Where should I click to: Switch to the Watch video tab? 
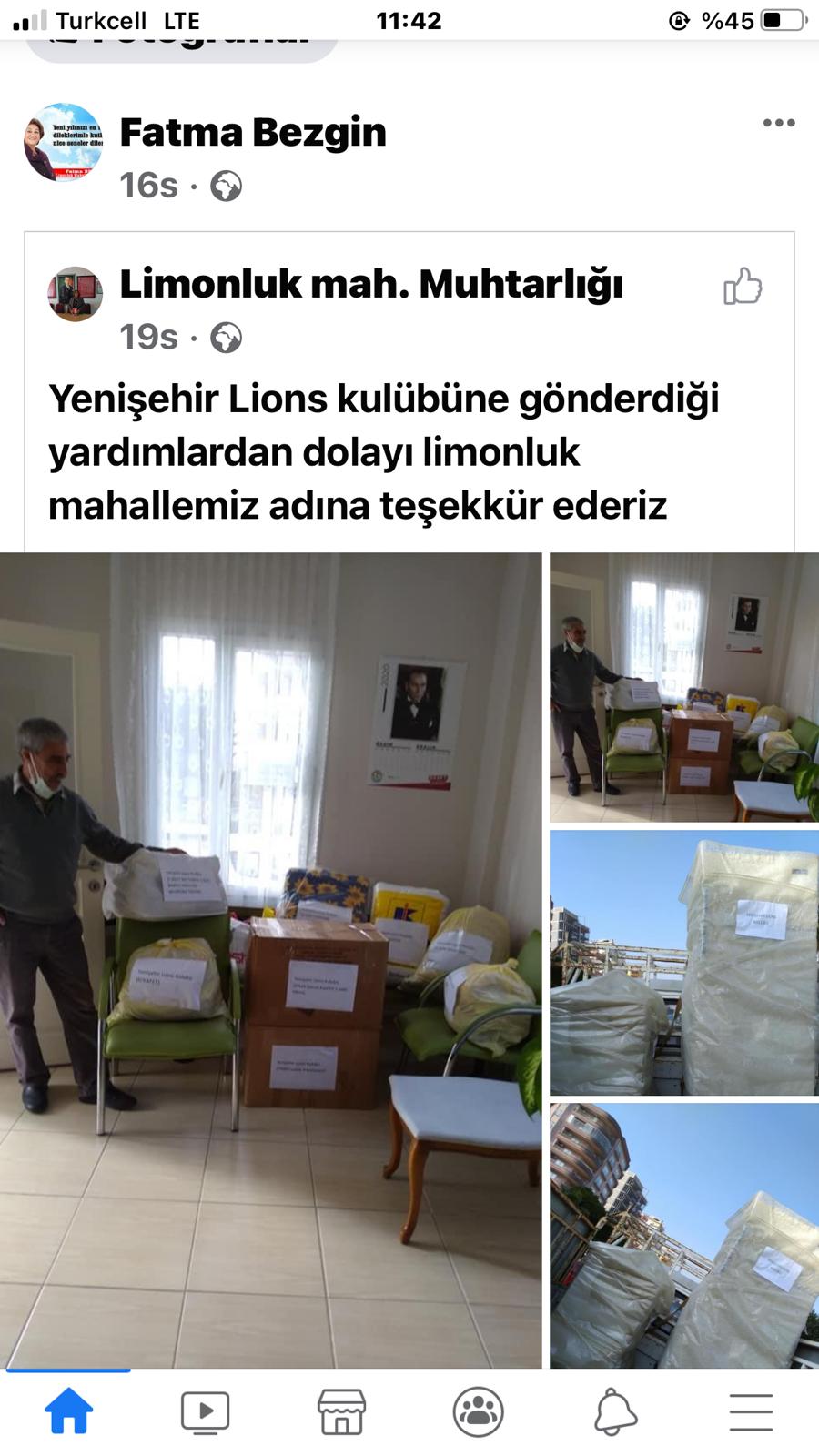(205, 1412)
